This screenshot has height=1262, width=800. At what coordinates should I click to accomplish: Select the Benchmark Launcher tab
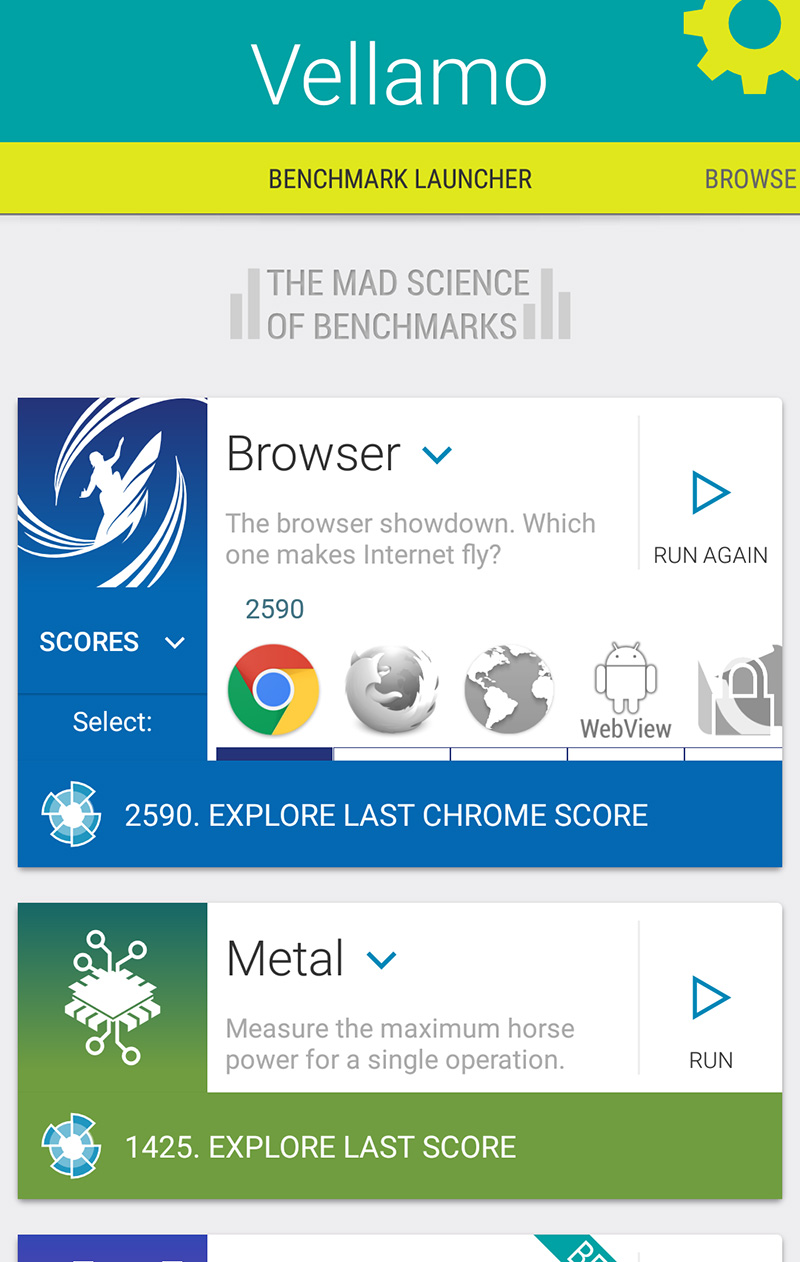click(x=400, y=179)
